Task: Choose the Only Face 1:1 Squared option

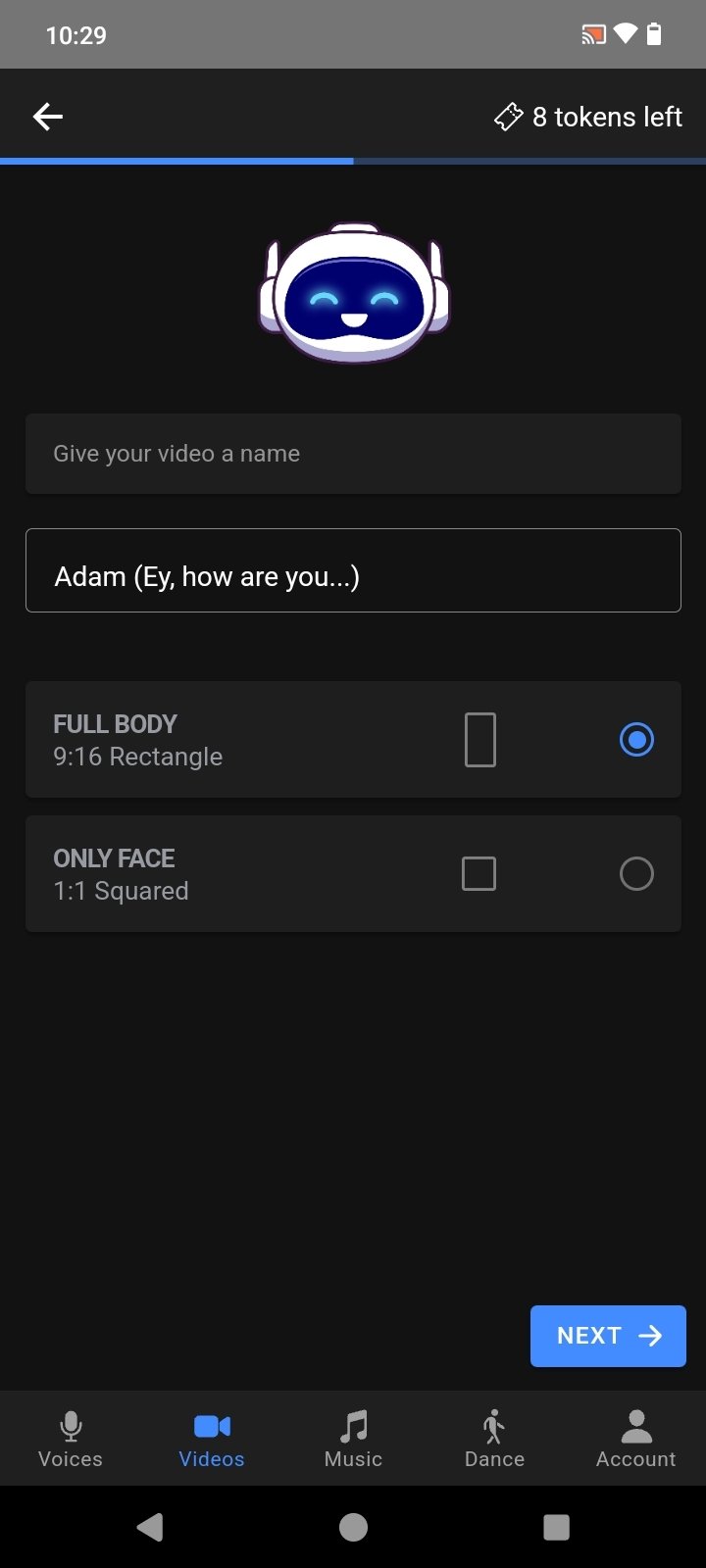Action: (636, 873)
